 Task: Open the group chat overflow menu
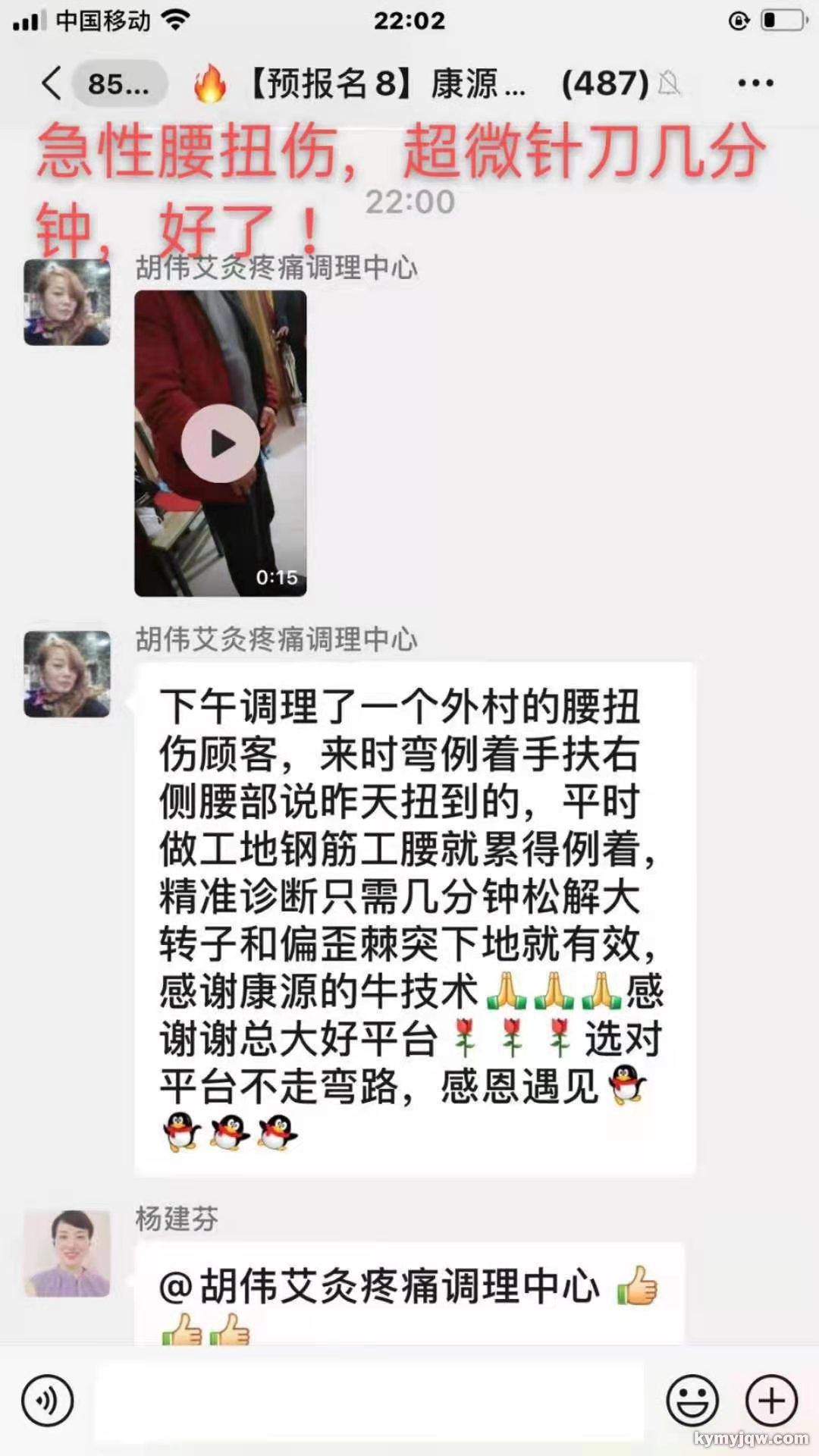[755, 83]
